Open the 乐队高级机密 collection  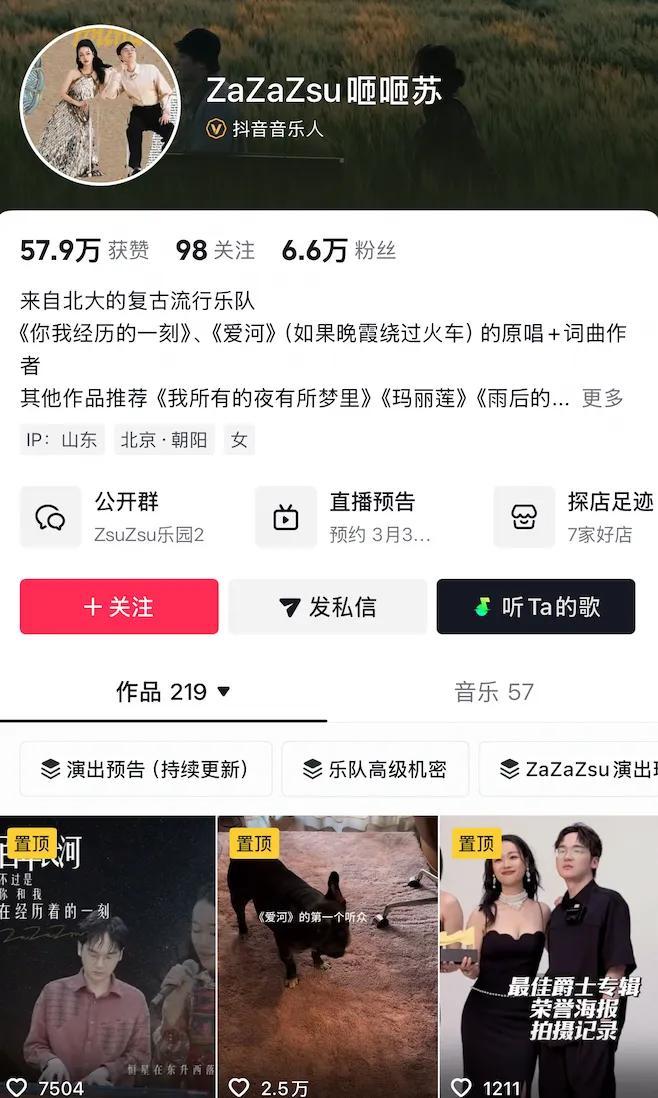(375, 769)
